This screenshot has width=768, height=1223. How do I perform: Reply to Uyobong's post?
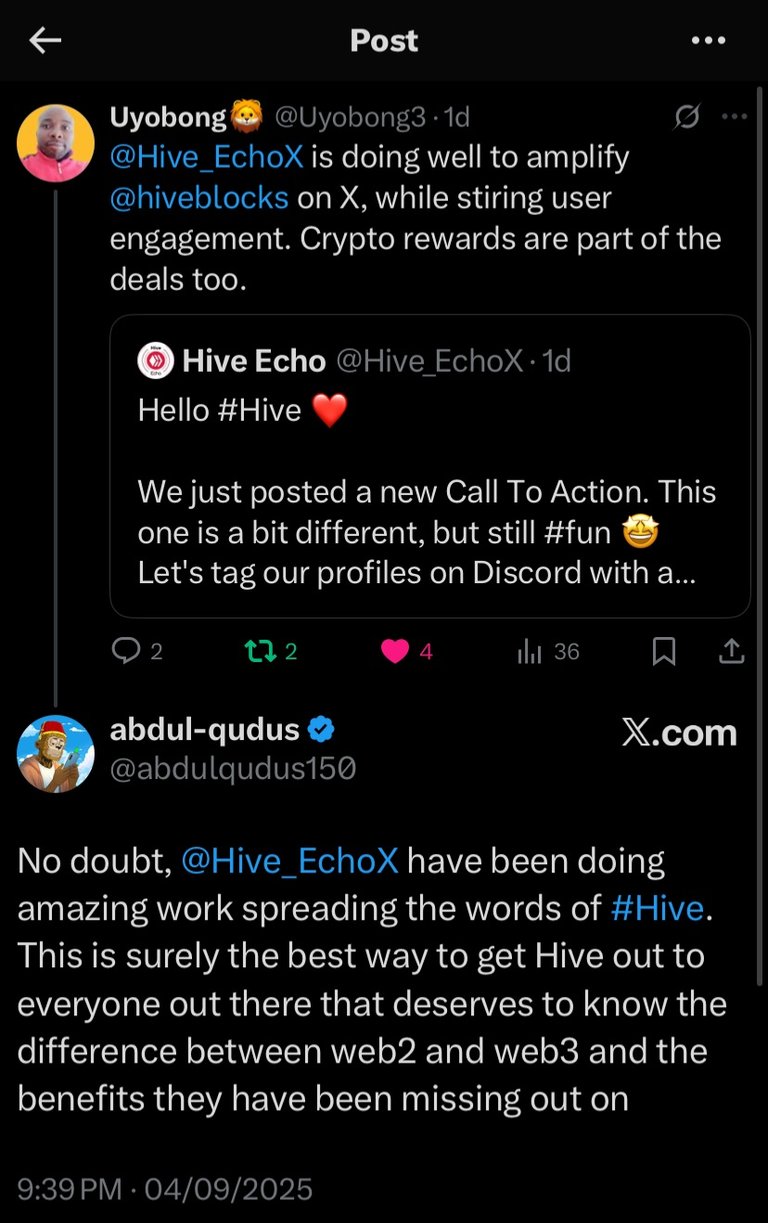127,652
